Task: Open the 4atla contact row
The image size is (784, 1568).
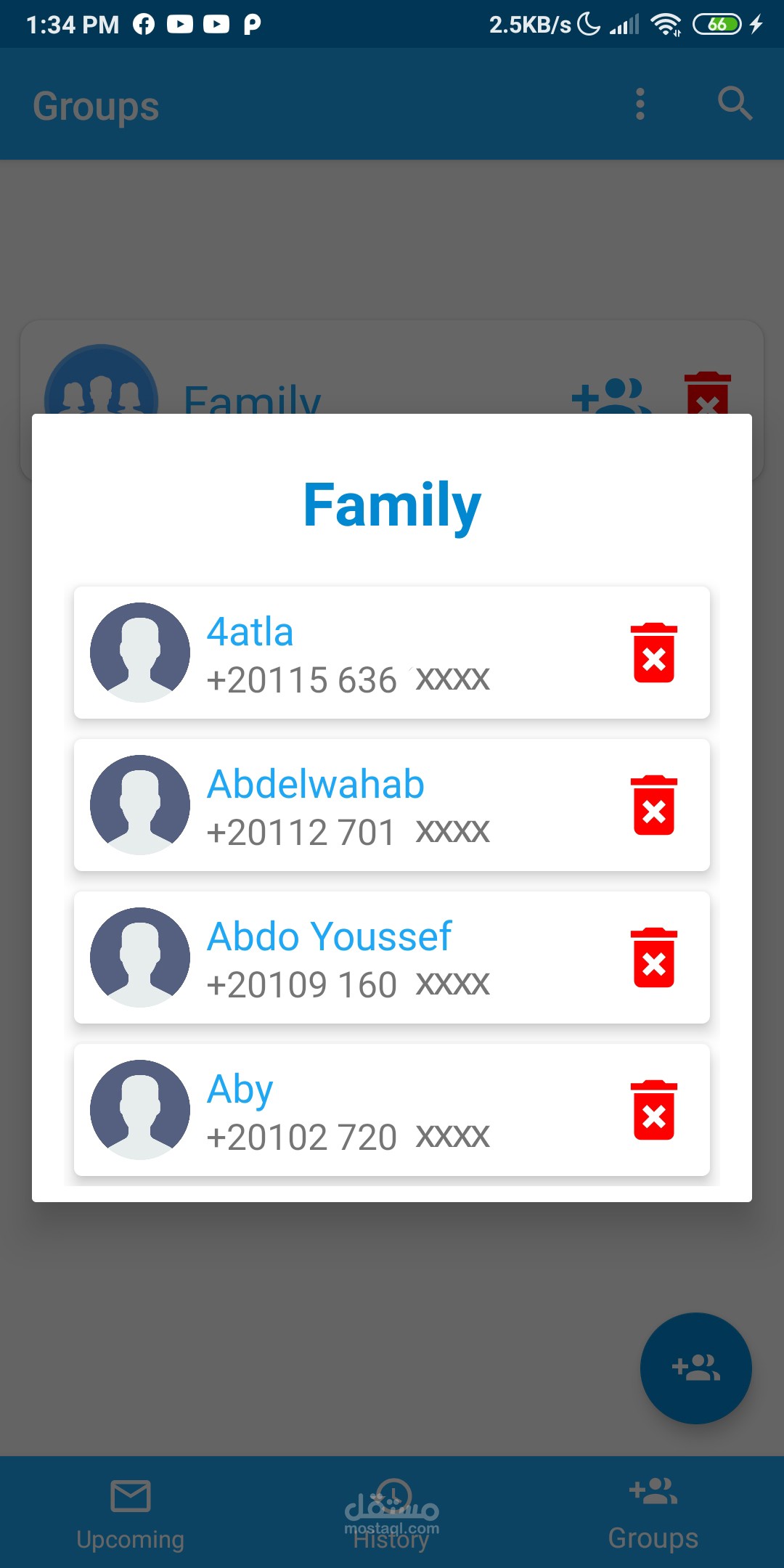Action: coord(348,653)
